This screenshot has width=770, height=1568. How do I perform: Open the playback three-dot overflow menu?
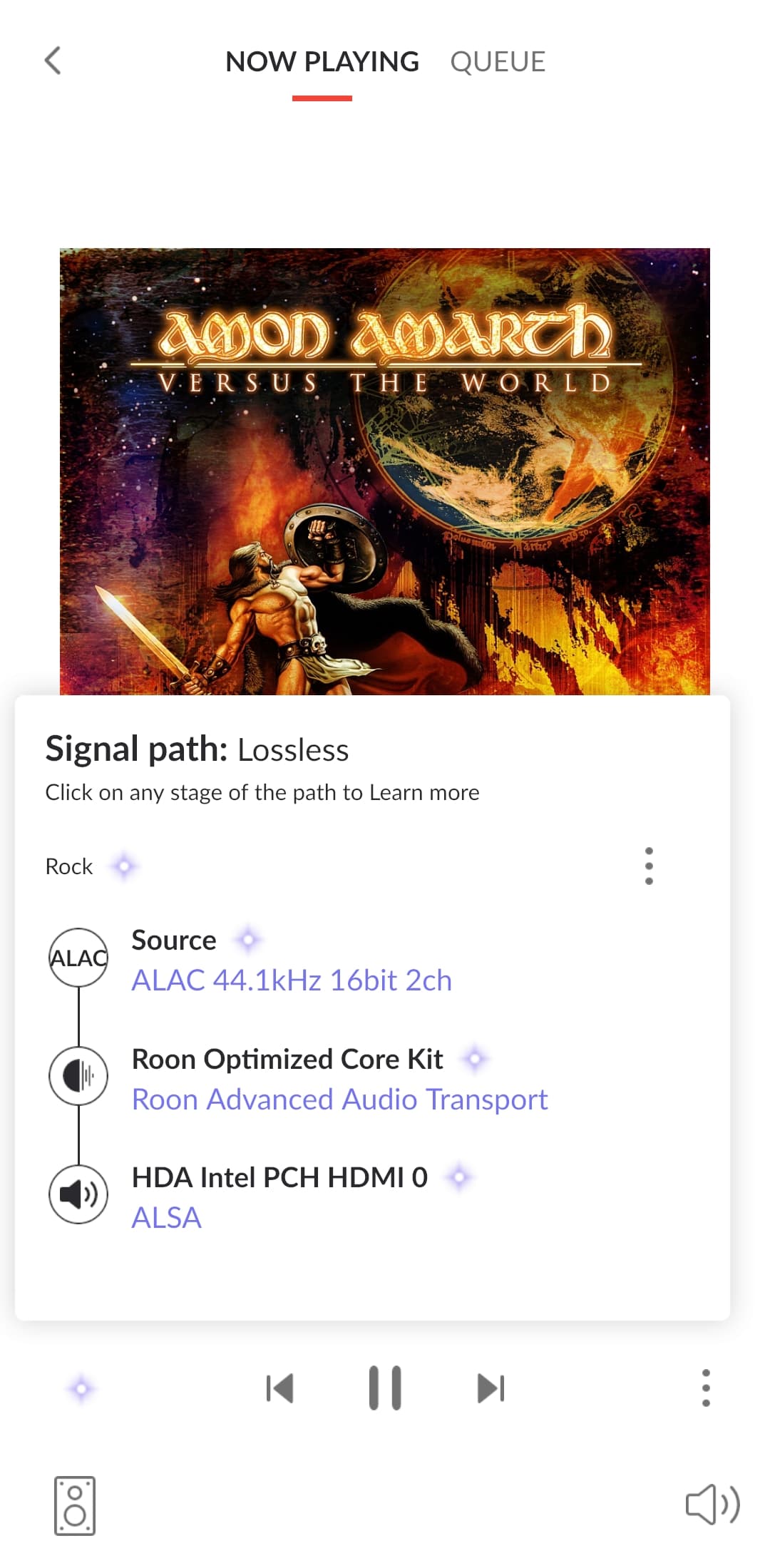pos(706,1388)
